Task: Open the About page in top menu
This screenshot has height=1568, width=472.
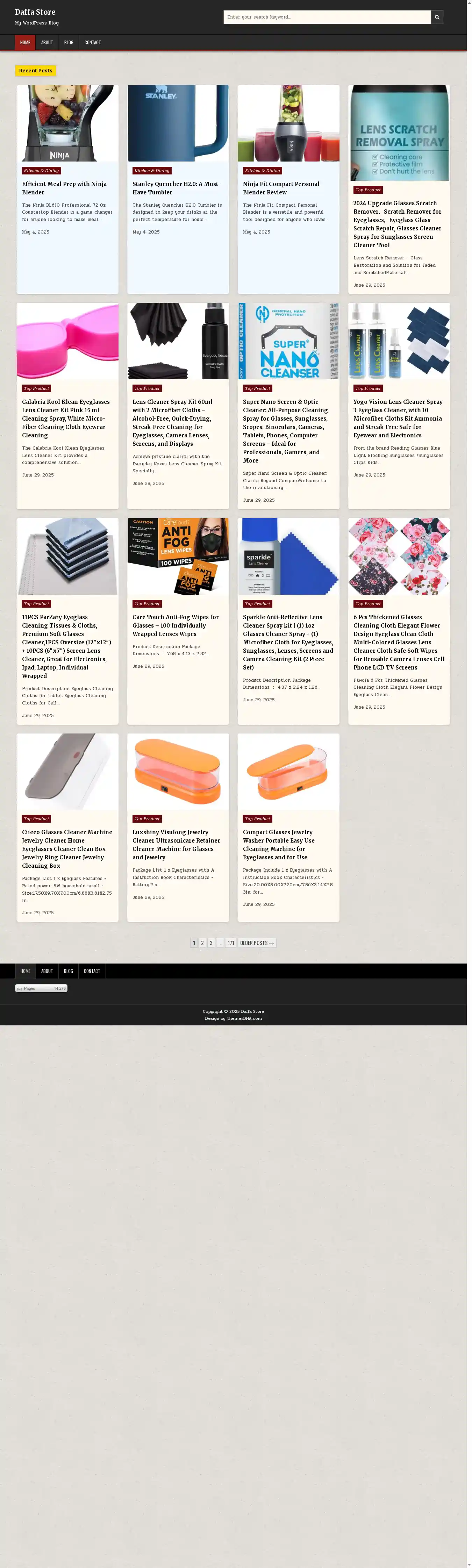Action: coord(47,43)
